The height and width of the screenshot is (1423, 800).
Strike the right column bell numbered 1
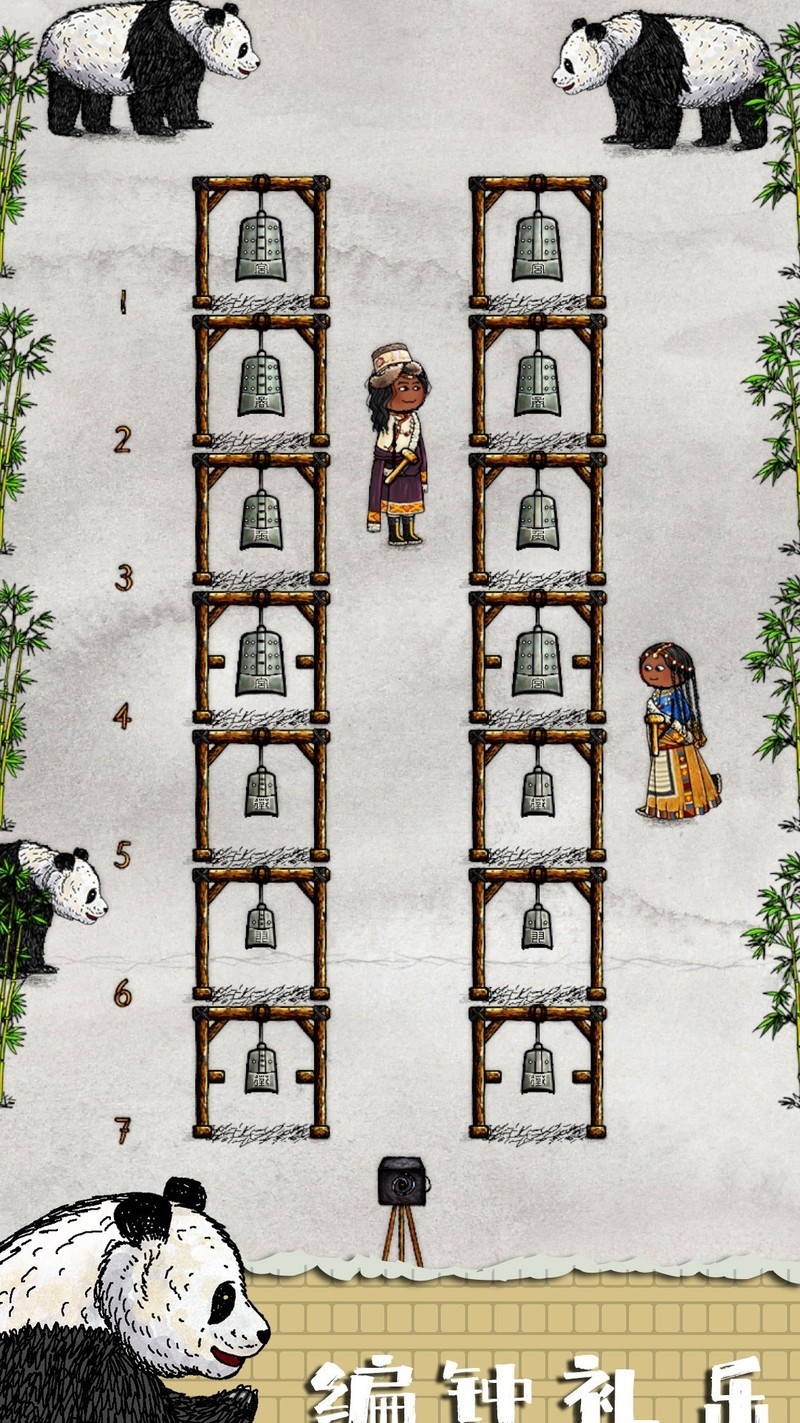click(537, 247)
